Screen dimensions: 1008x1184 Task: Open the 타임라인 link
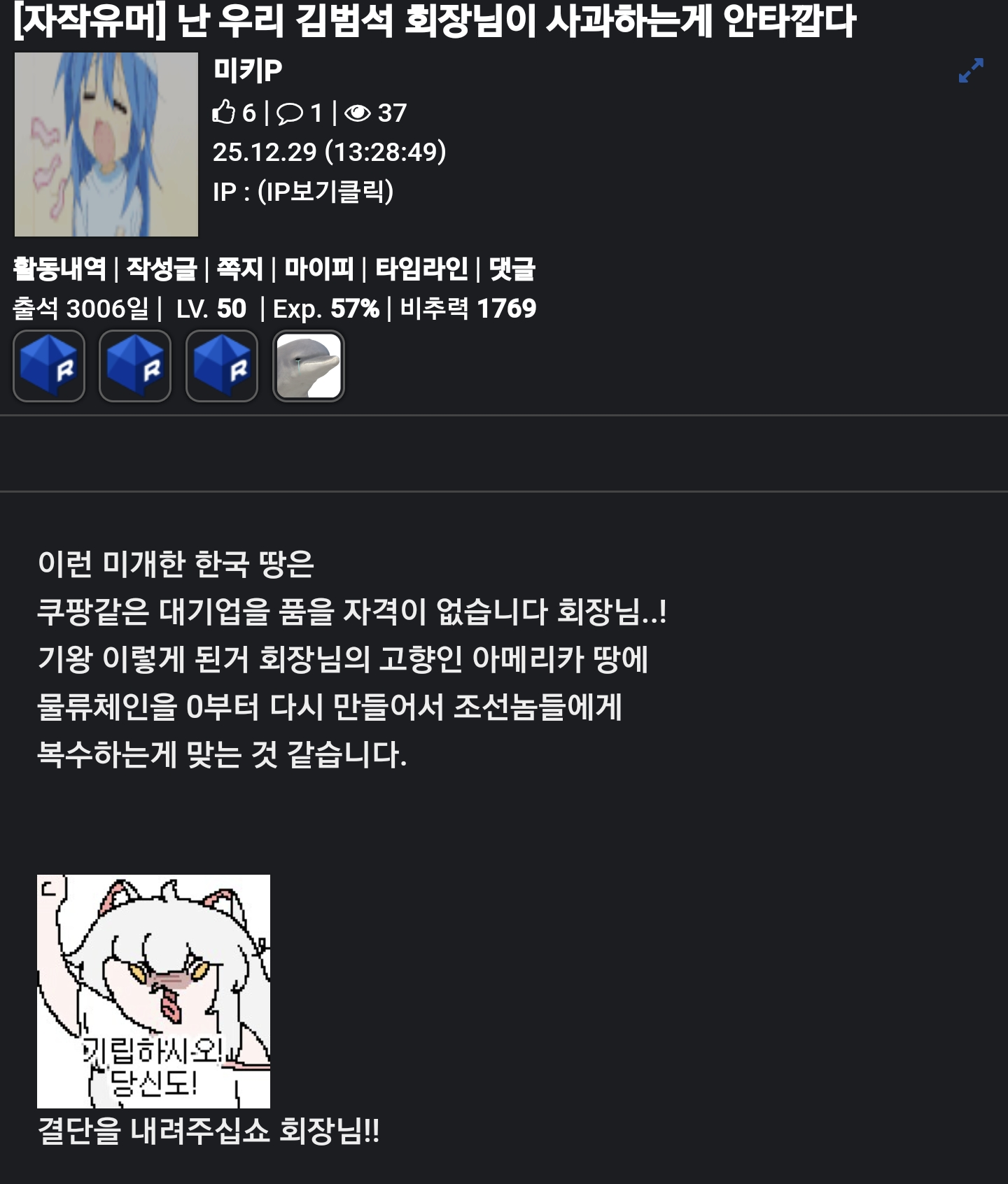click(421, 269)
